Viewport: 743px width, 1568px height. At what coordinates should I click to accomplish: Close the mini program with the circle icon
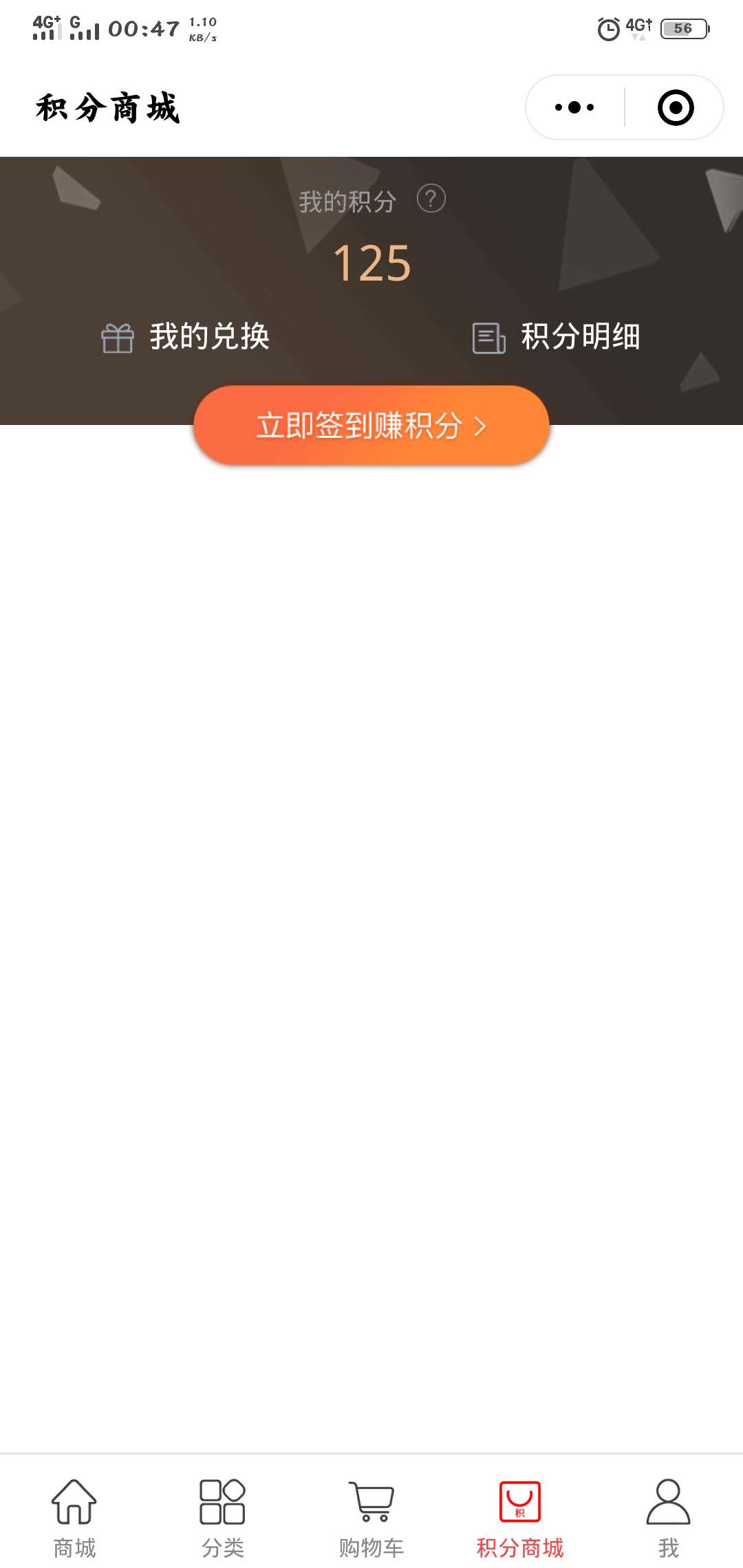676,107
